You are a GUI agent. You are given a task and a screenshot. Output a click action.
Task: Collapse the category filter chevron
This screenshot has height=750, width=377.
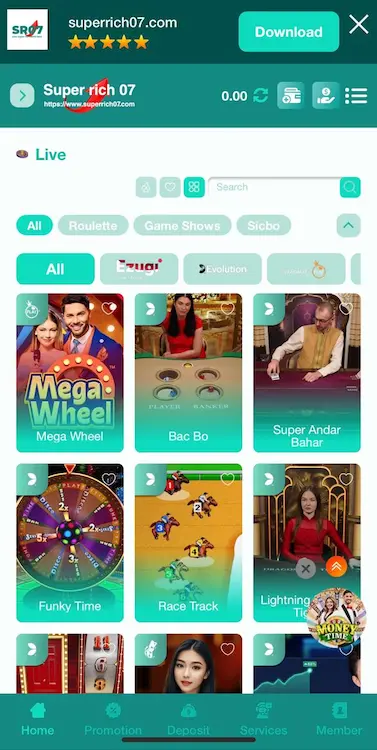pos(348,225)
